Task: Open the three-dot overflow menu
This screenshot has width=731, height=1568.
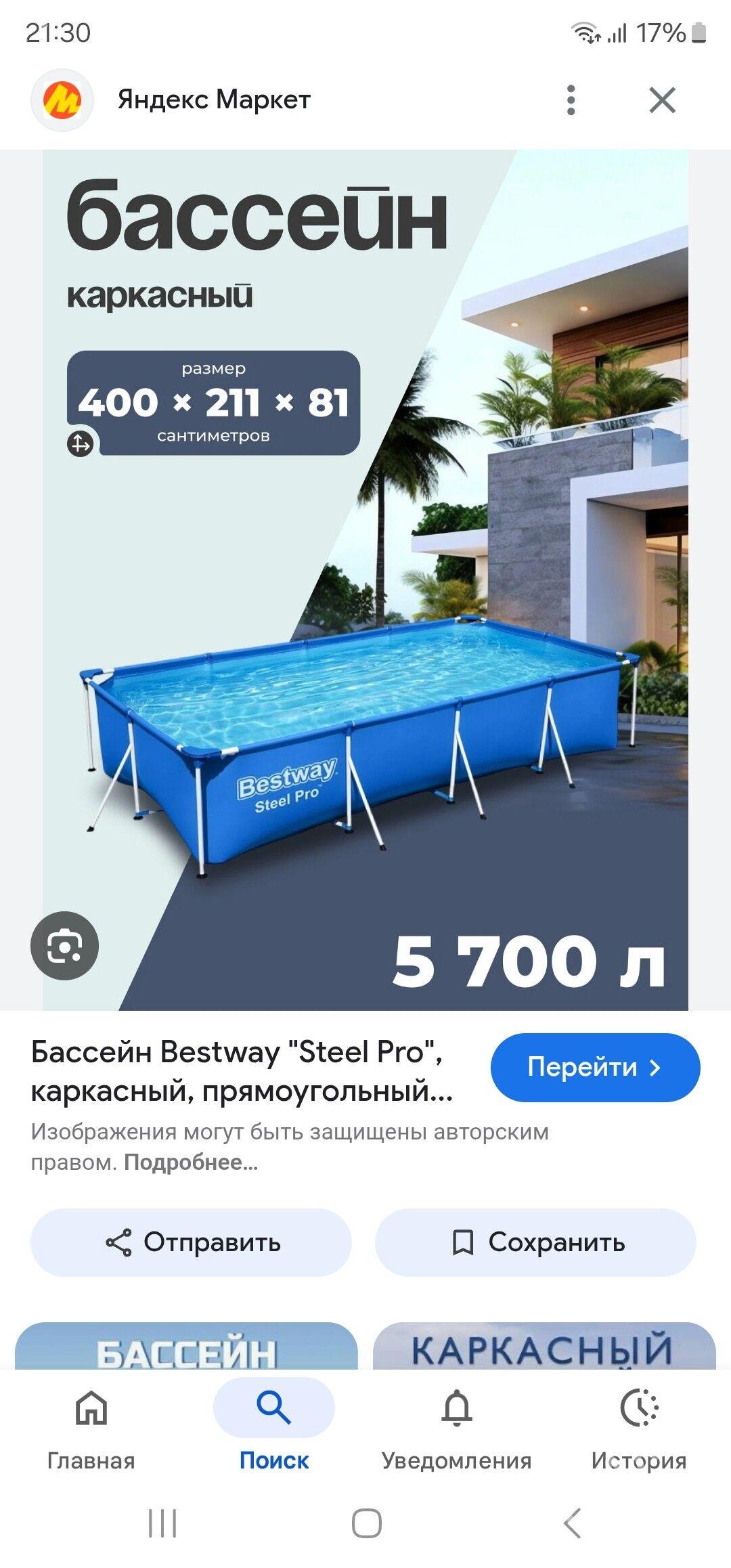Action: [x=571, y=100]
